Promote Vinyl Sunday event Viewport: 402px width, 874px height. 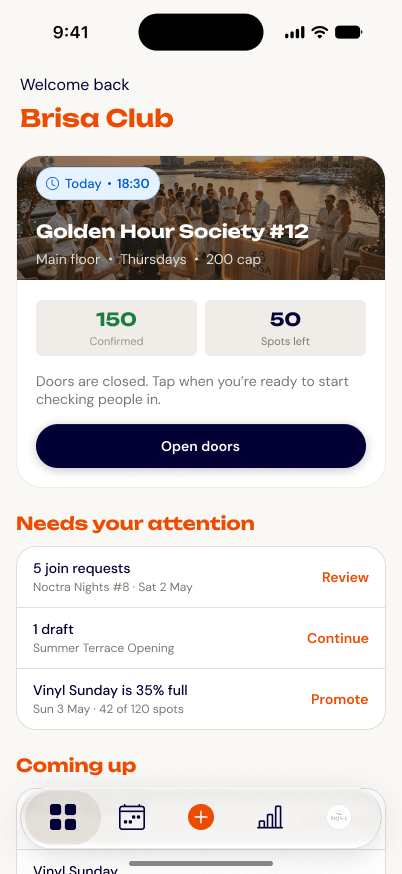(340, 699)
